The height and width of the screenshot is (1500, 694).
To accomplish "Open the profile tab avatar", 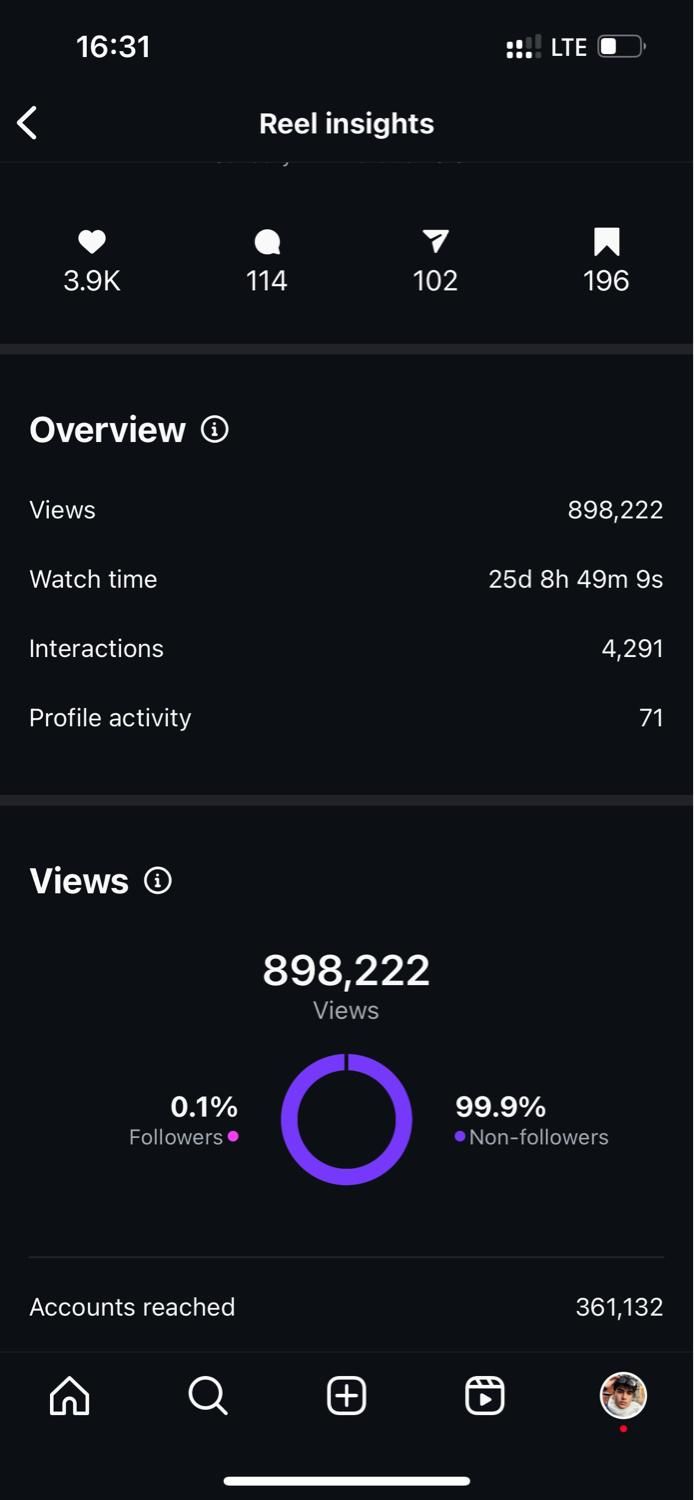I will (623, 1395).
